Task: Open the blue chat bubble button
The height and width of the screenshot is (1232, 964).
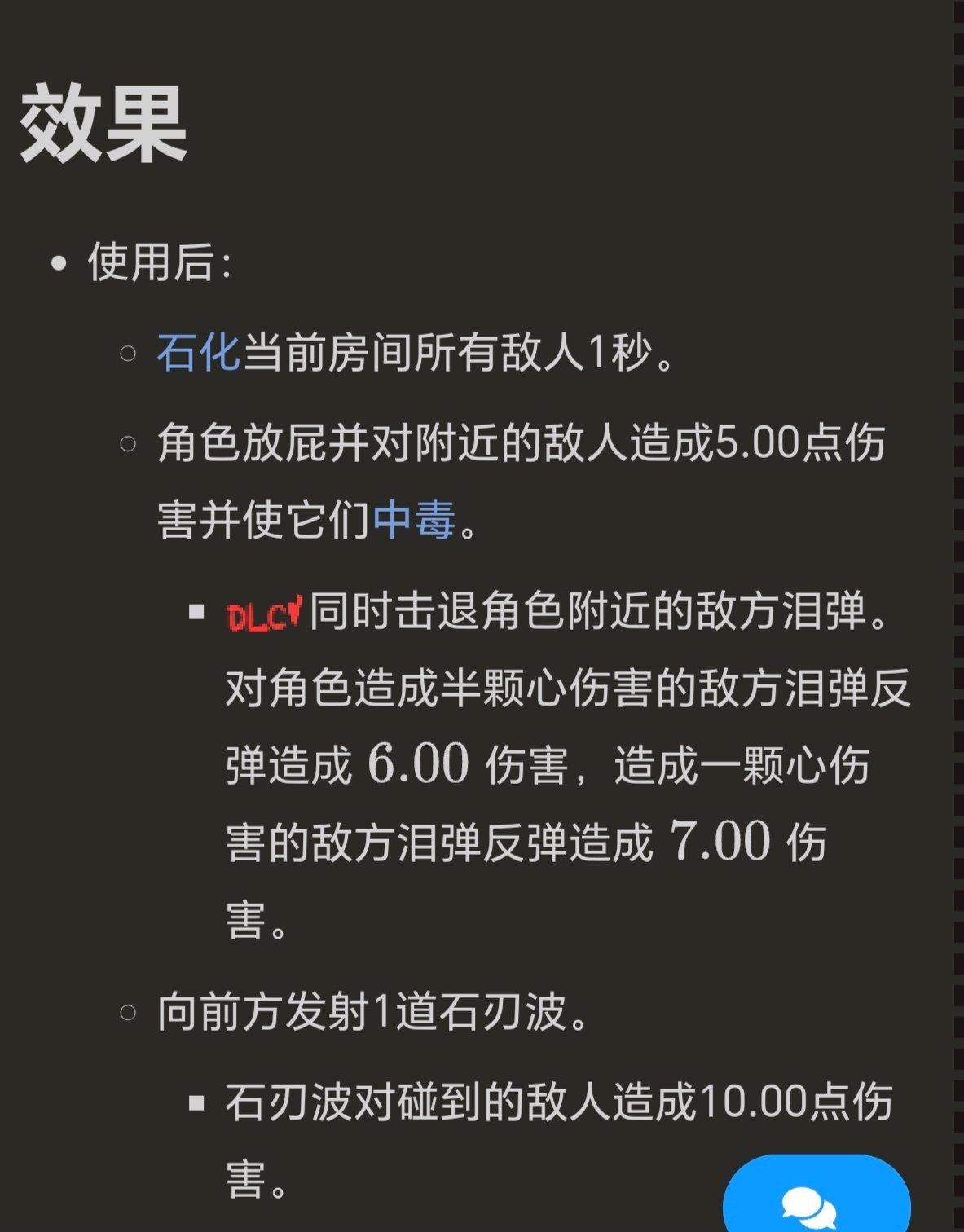Action: (815, 1198)
